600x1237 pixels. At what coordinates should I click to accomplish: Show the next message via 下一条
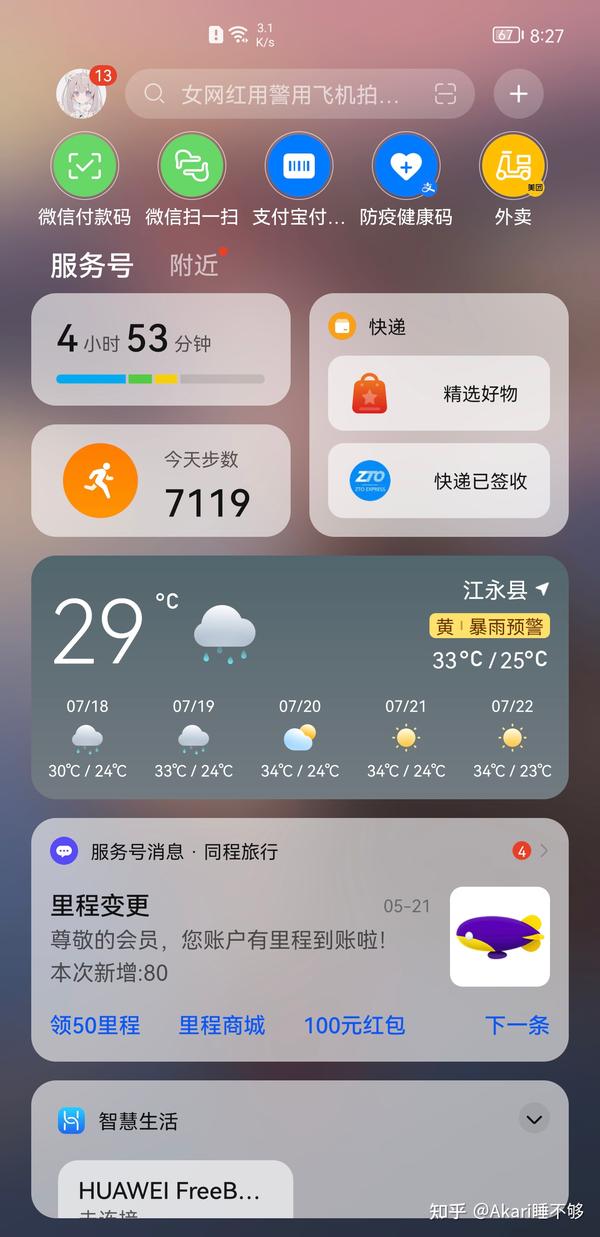[517, 1025]
